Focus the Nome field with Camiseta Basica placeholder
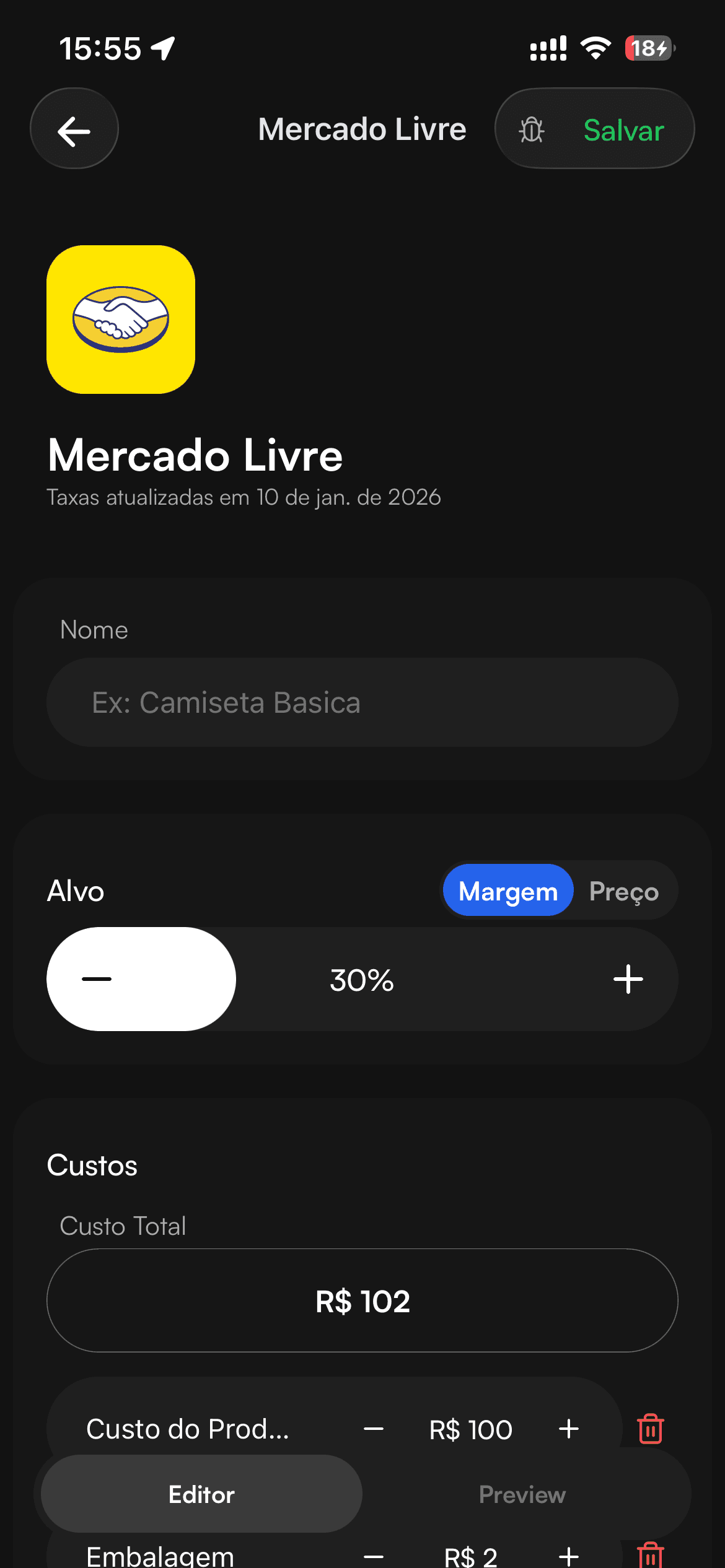The image size is (725, 1568). 361,703
